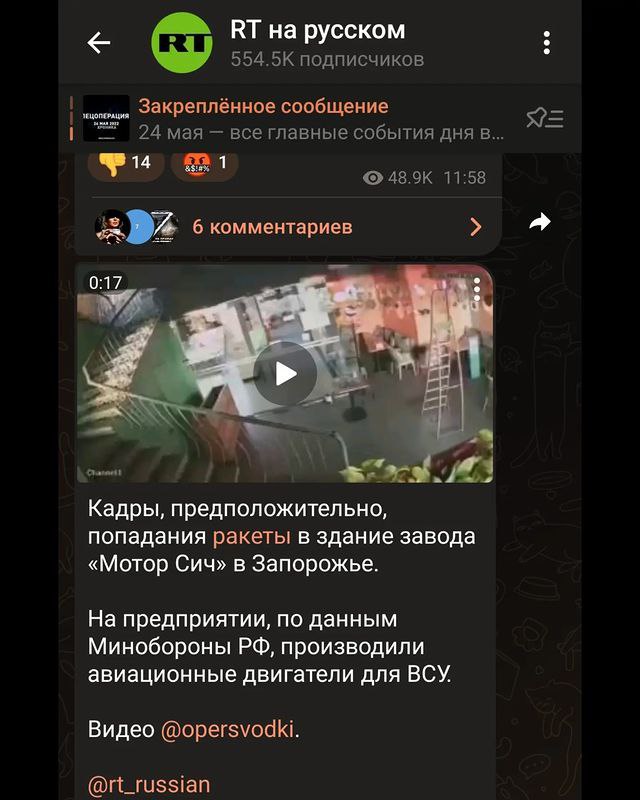Open channel overflow menu in header
Screen dimensions: 640x800
coord(546,43)
